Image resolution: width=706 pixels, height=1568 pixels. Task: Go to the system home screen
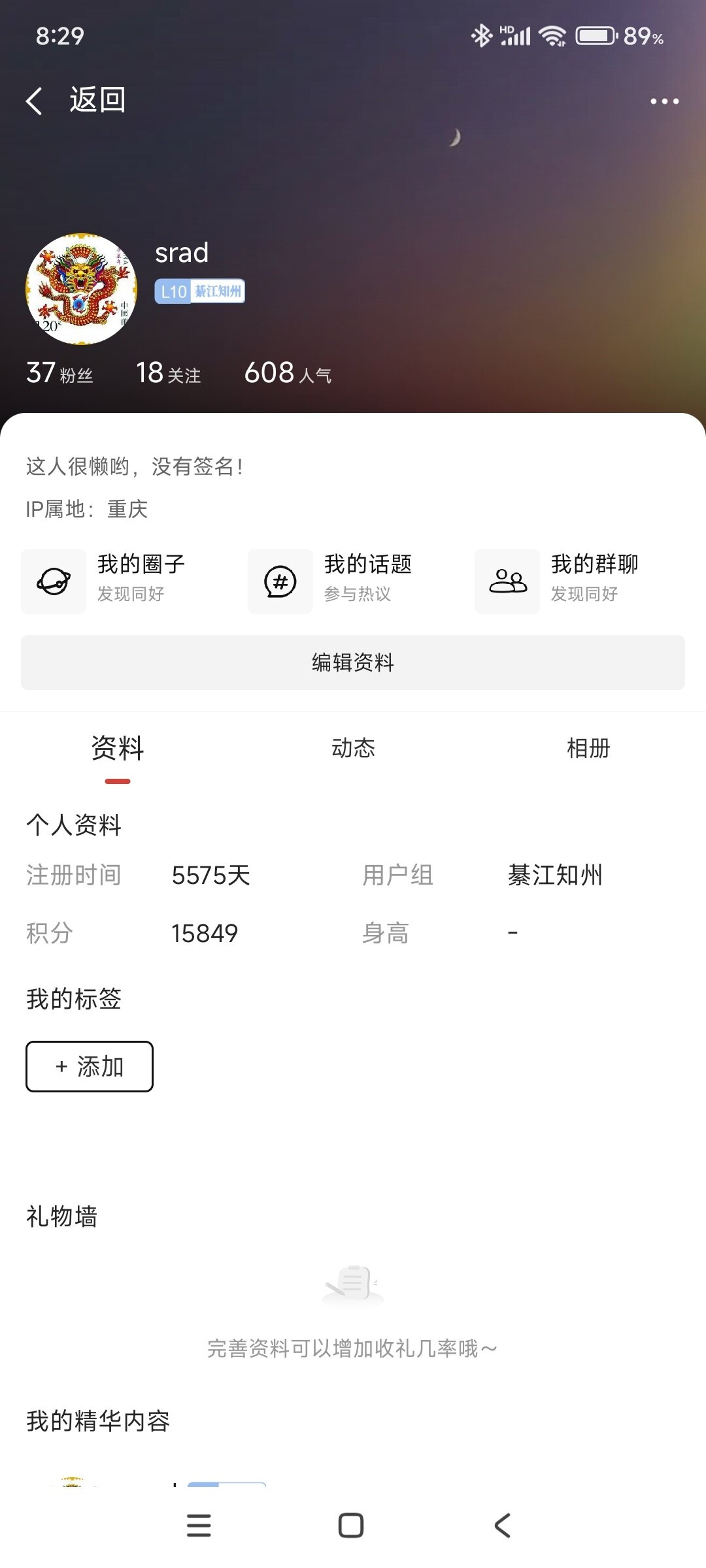click(351, 1526)
